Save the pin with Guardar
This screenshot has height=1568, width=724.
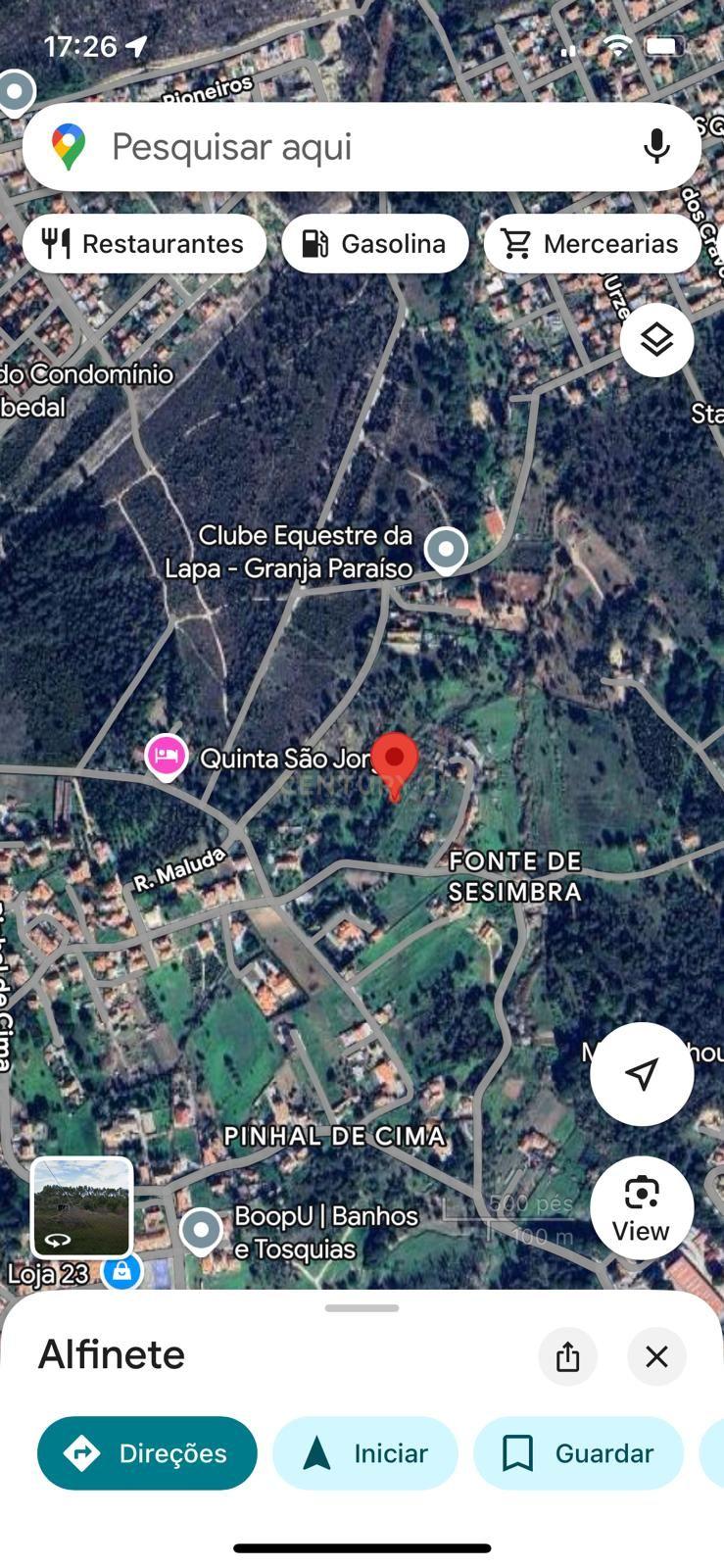coord(578,1453)
